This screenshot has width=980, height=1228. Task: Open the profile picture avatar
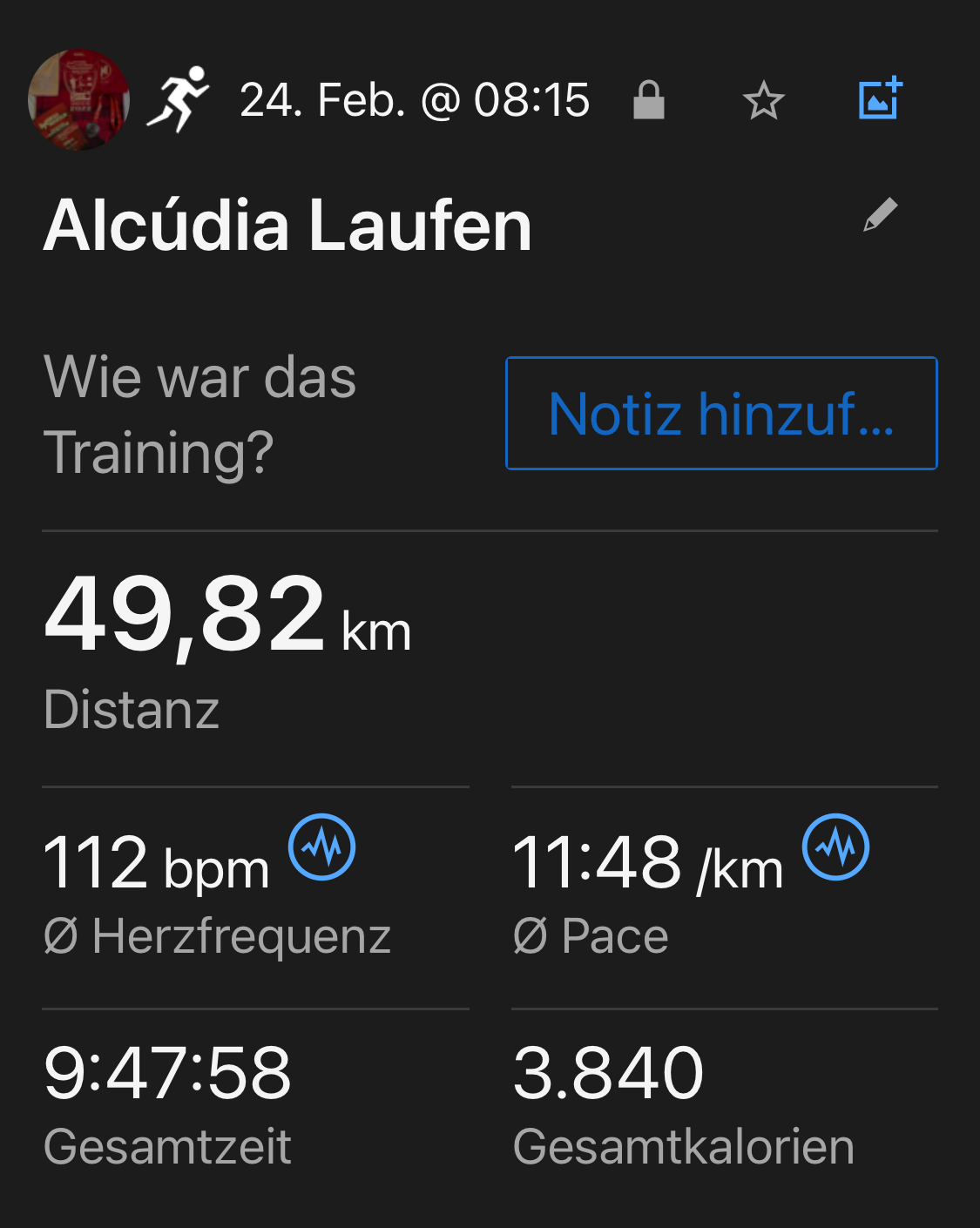click(x=79, y=99)
